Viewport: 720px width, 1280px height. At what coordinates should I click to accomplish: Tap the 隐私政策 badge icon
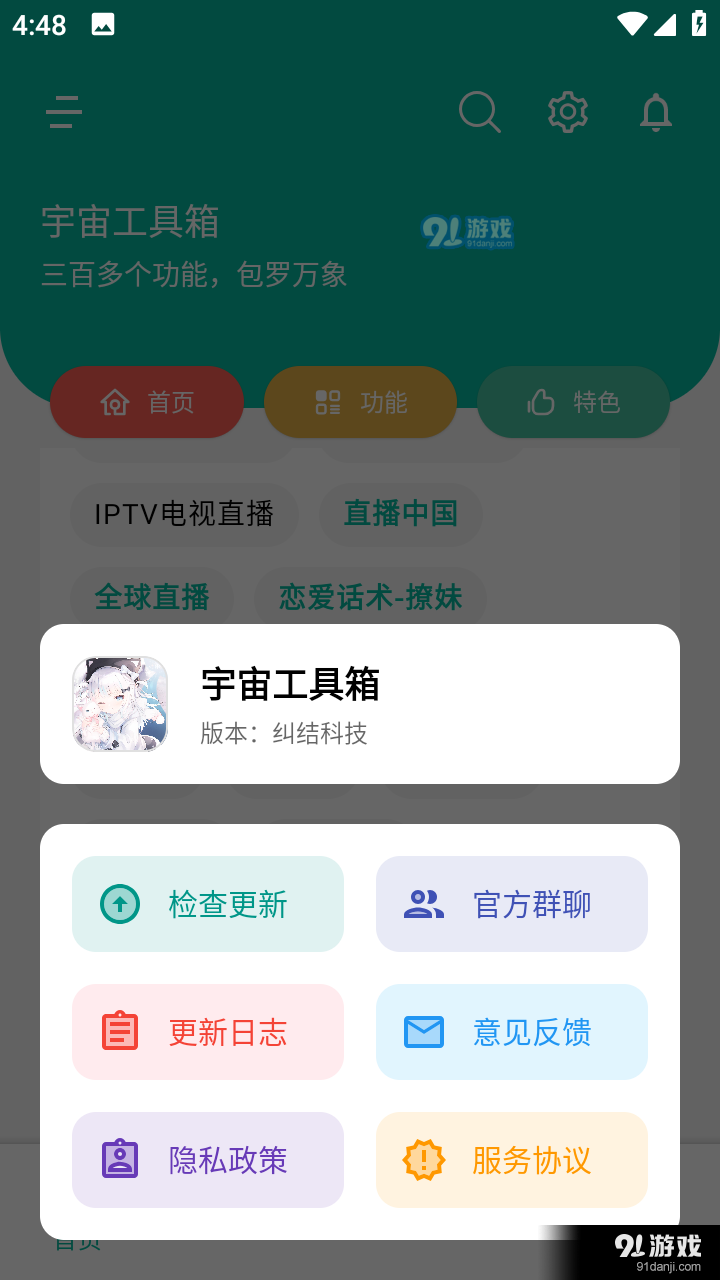(119, 1159)
